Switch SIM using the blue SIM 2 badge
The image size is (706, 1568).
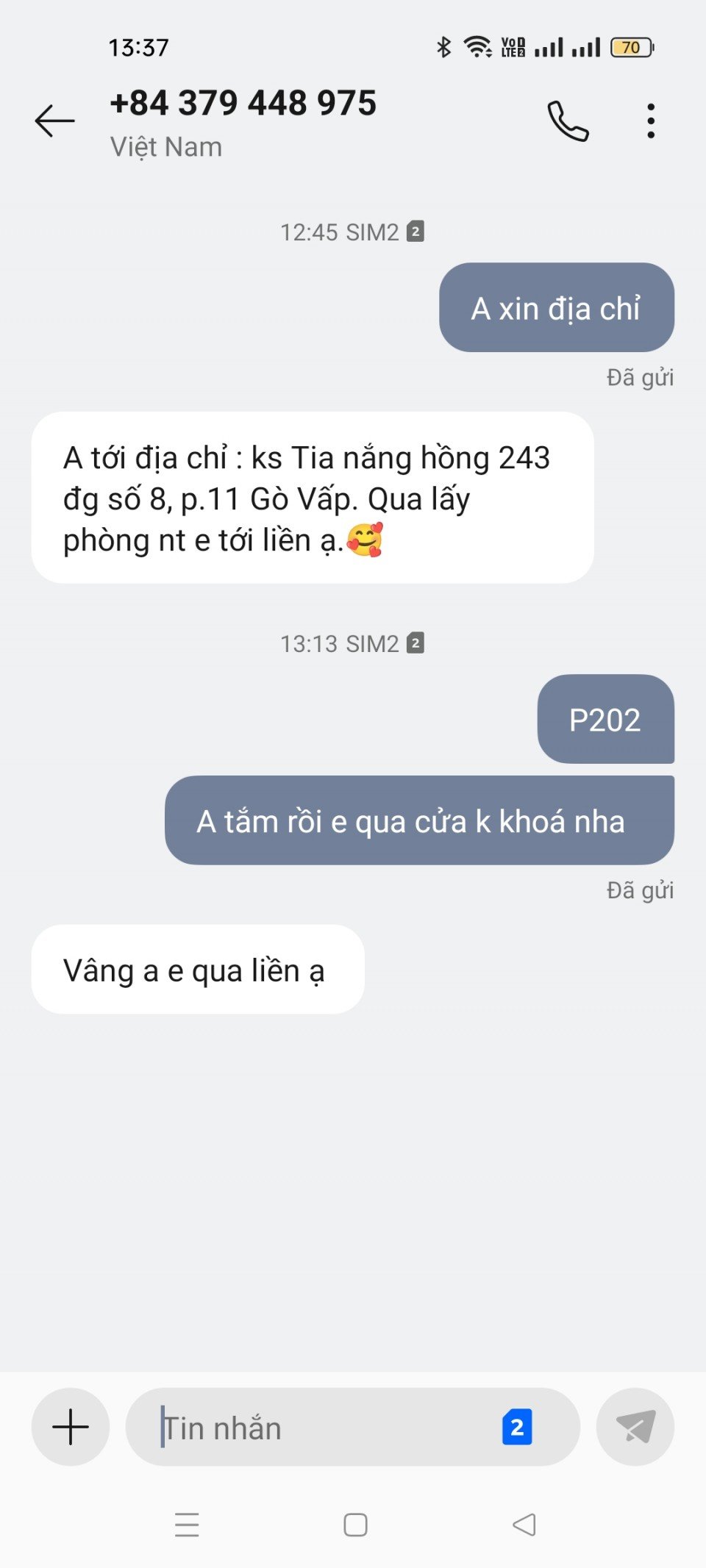[x=517, y=1428]
